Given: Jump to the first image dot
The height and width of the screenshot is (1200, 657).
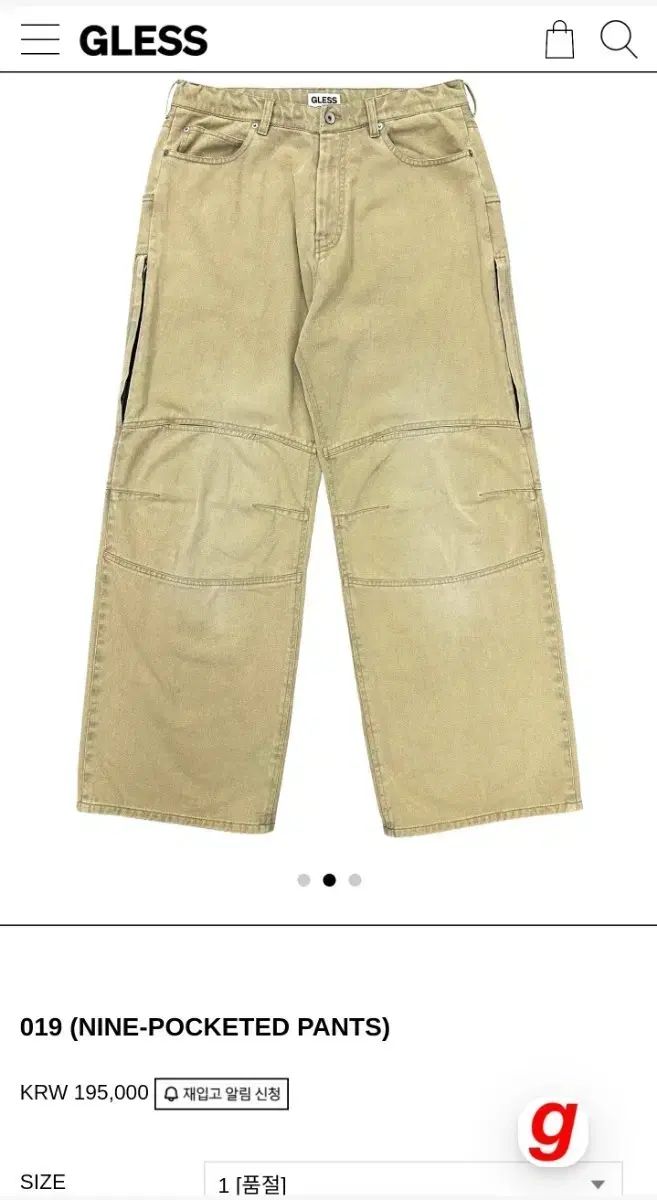Looking at the screenshot, I should click(x=304, y=880).
